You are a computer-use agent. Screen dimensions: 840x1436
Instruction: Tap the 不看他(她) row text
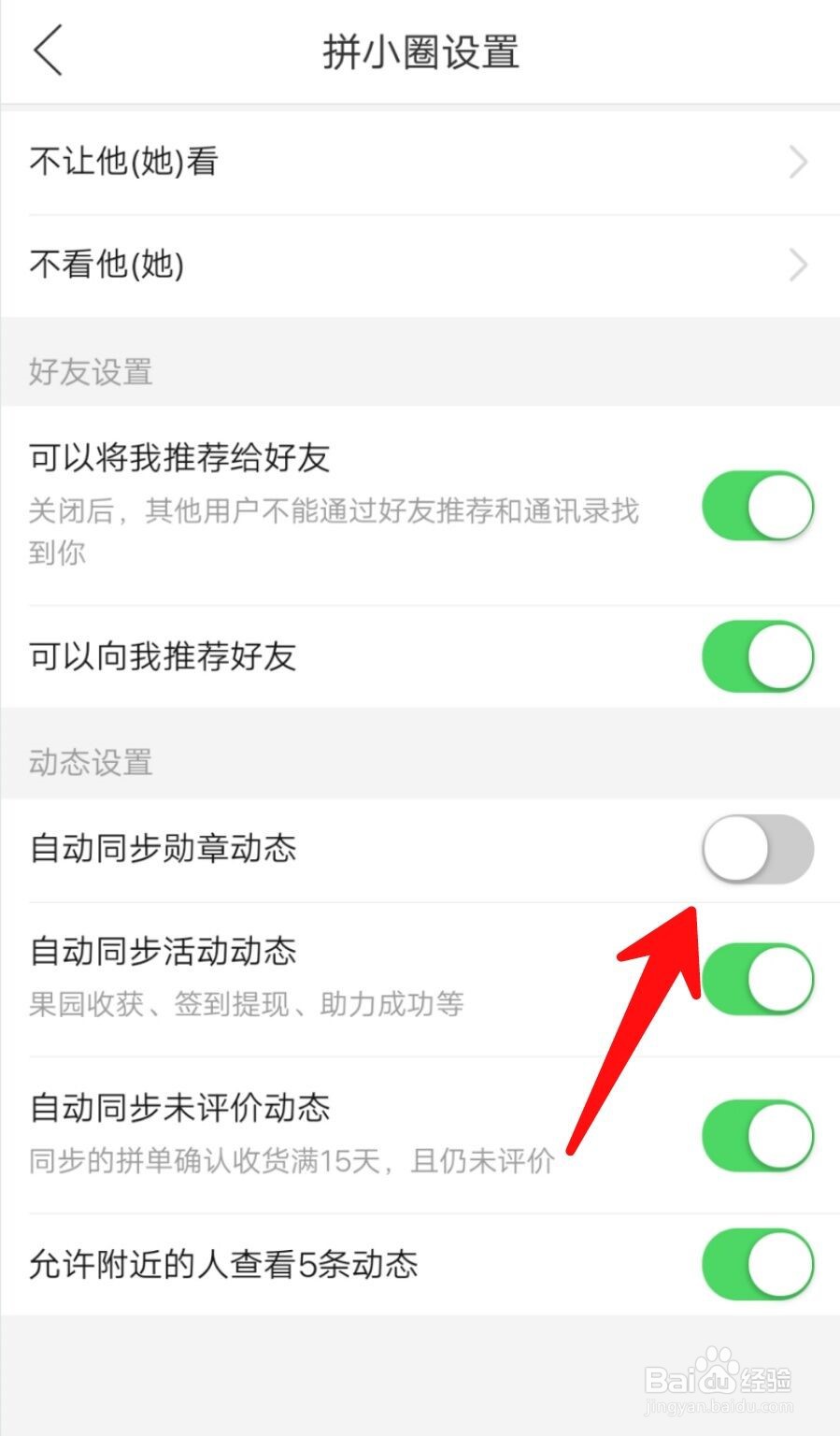pos(107,265)
